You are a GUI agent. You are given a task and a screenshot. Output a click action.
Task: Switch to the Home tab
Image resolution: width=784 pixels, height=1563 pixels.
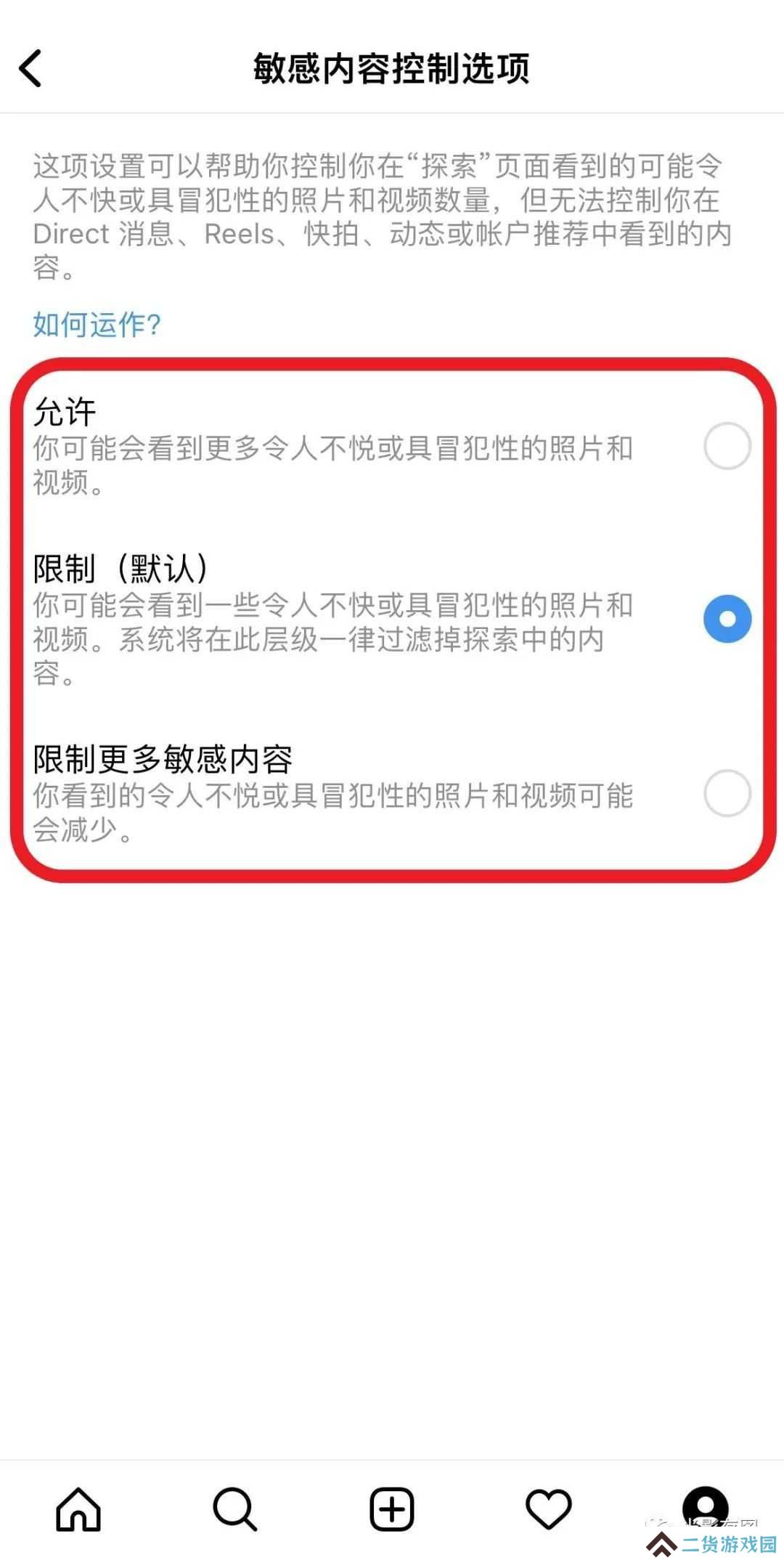click(x=78, y=1509)
